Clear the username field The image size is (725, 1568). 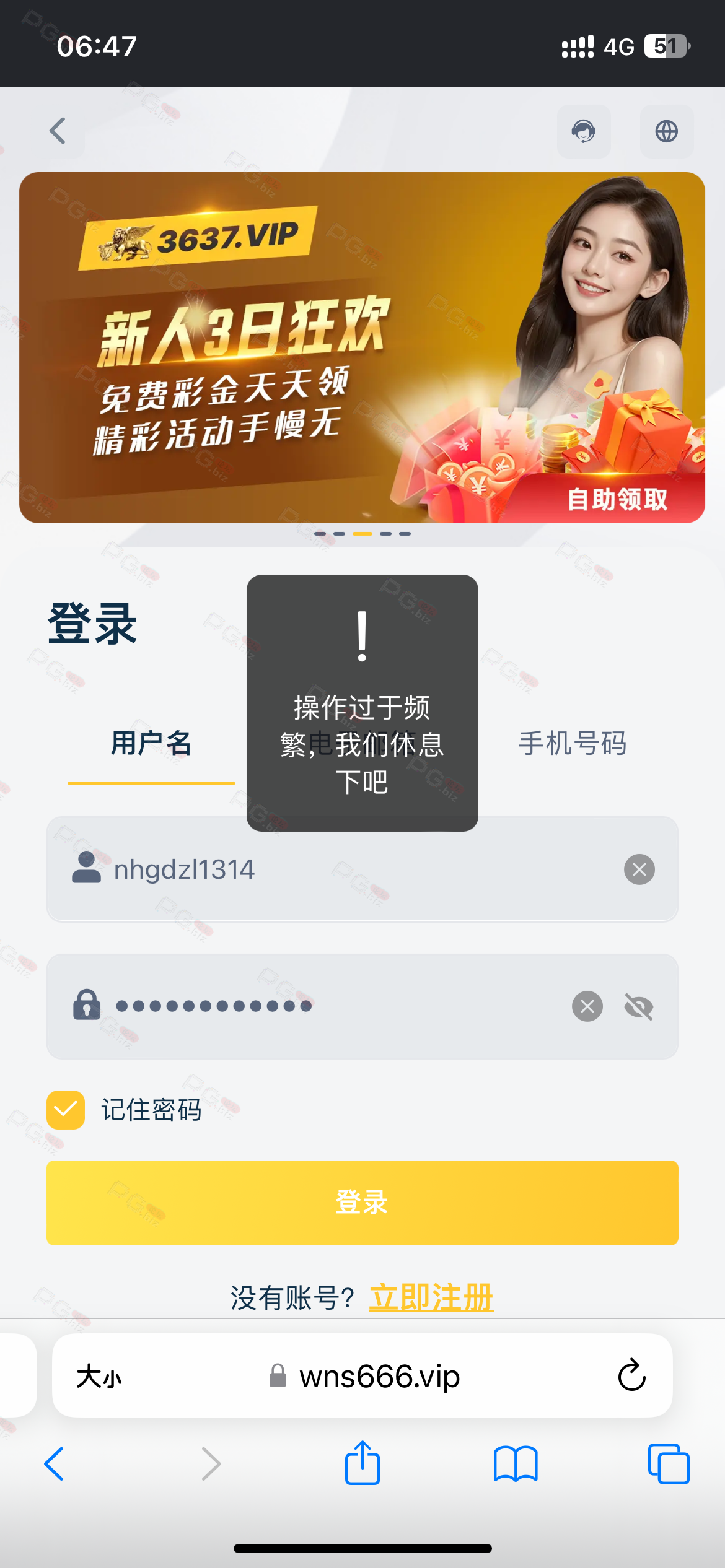(x=639, y=869)
